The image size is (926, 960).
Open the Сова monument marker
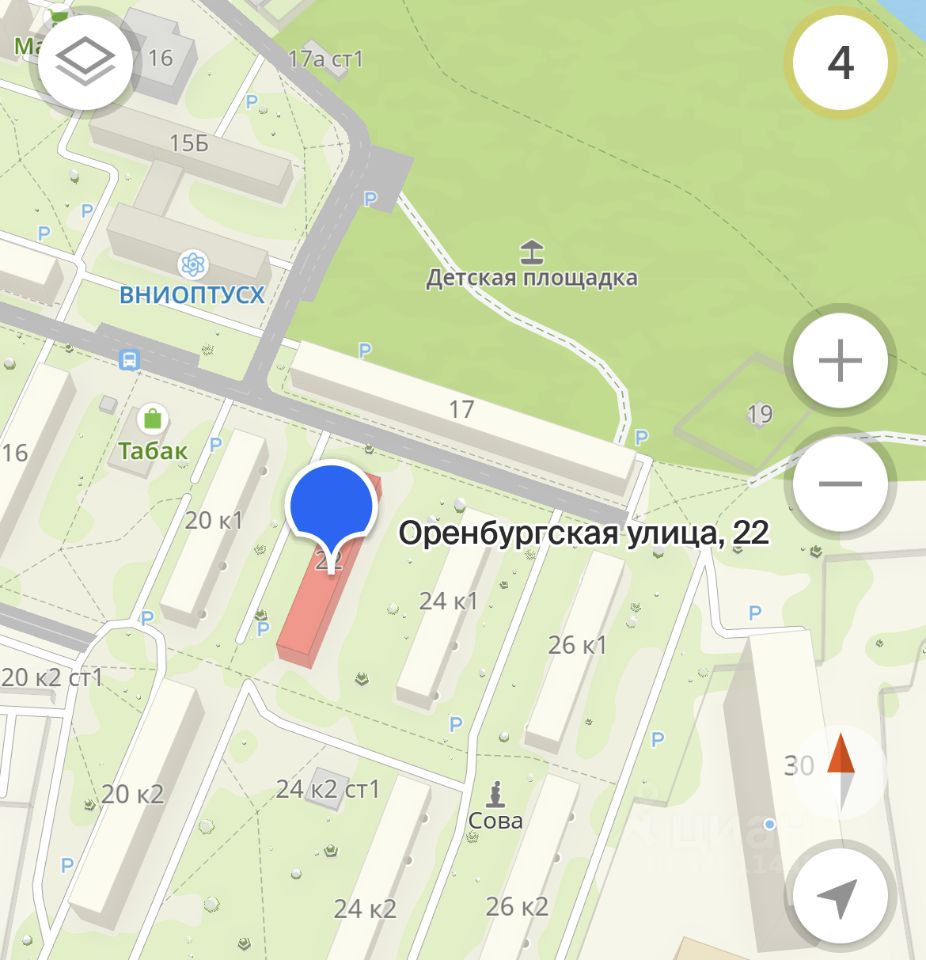(495, 796)
